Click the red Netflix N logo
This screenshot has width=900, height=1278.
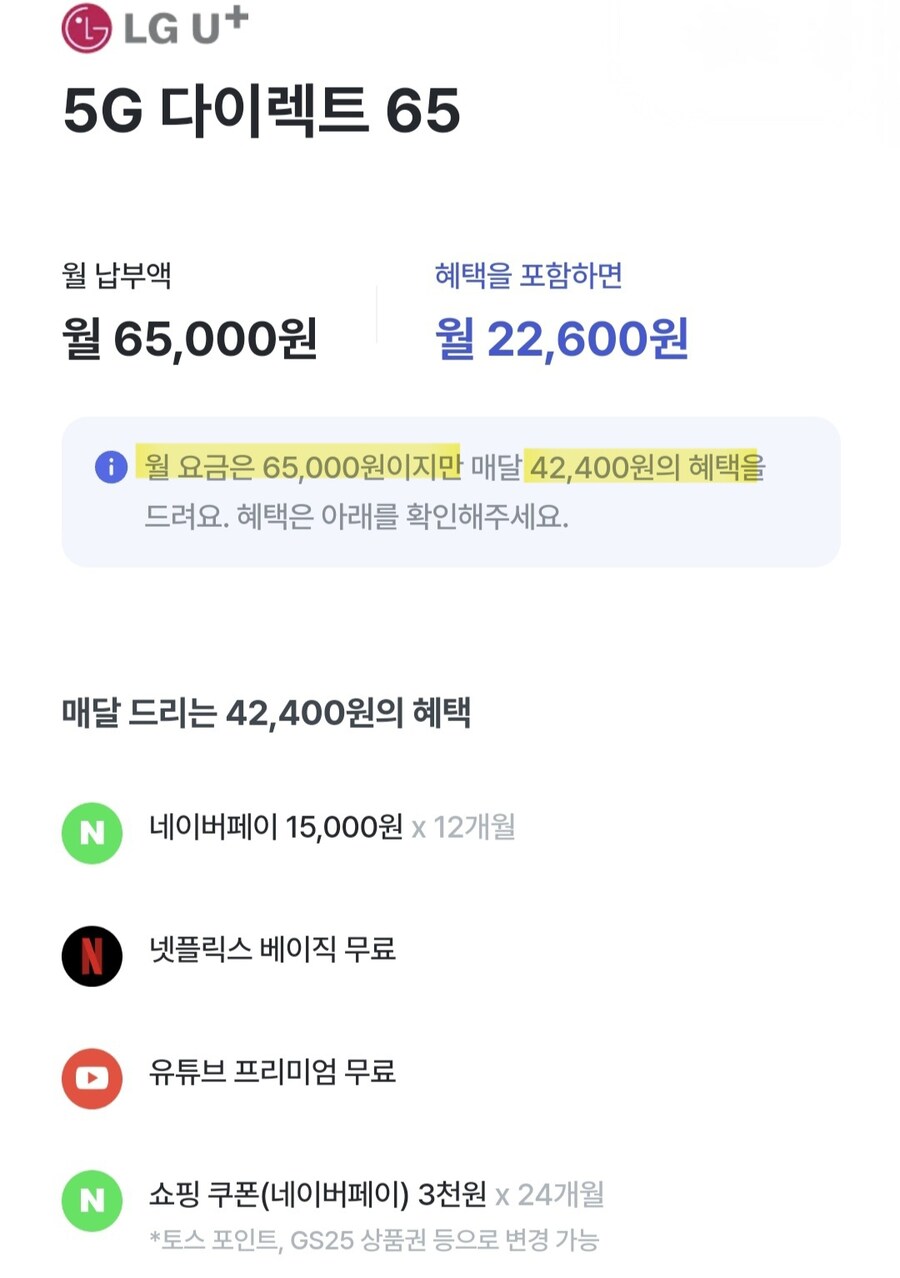click(92, 956)
